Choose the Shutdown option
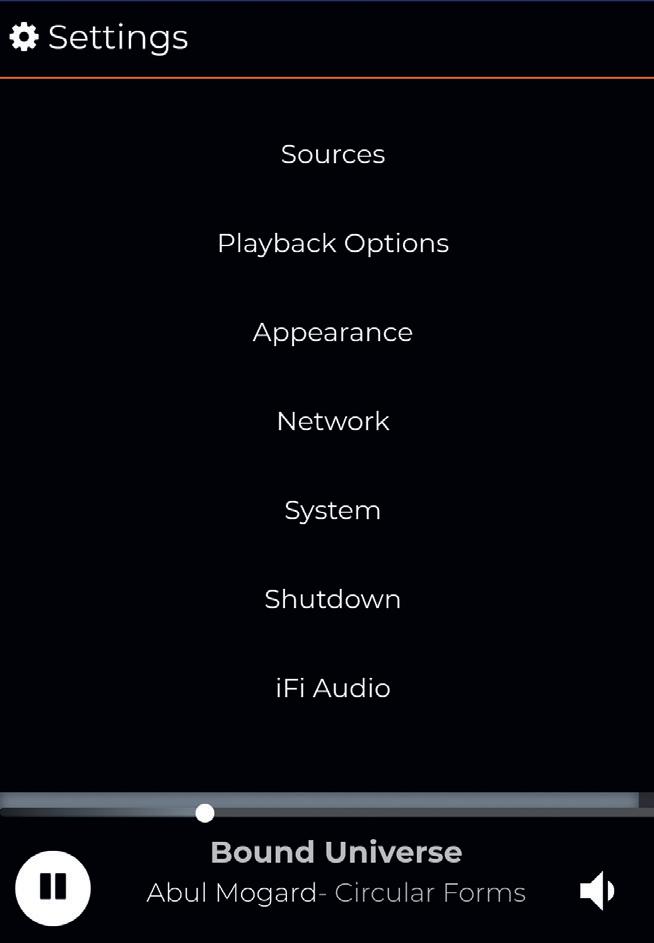 coord(333,599)
